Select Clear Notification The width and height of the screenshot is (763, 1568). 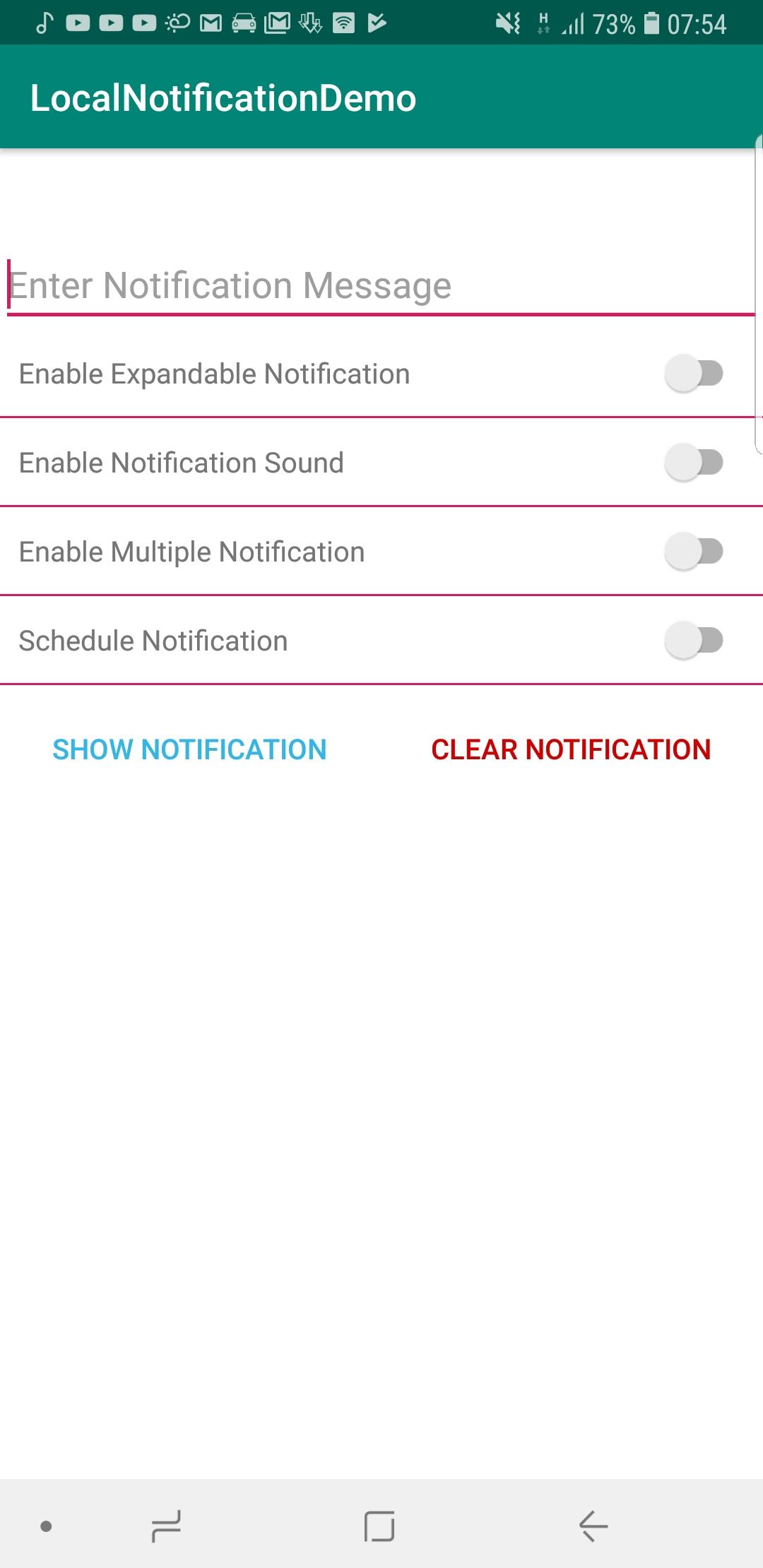[571, 749]
